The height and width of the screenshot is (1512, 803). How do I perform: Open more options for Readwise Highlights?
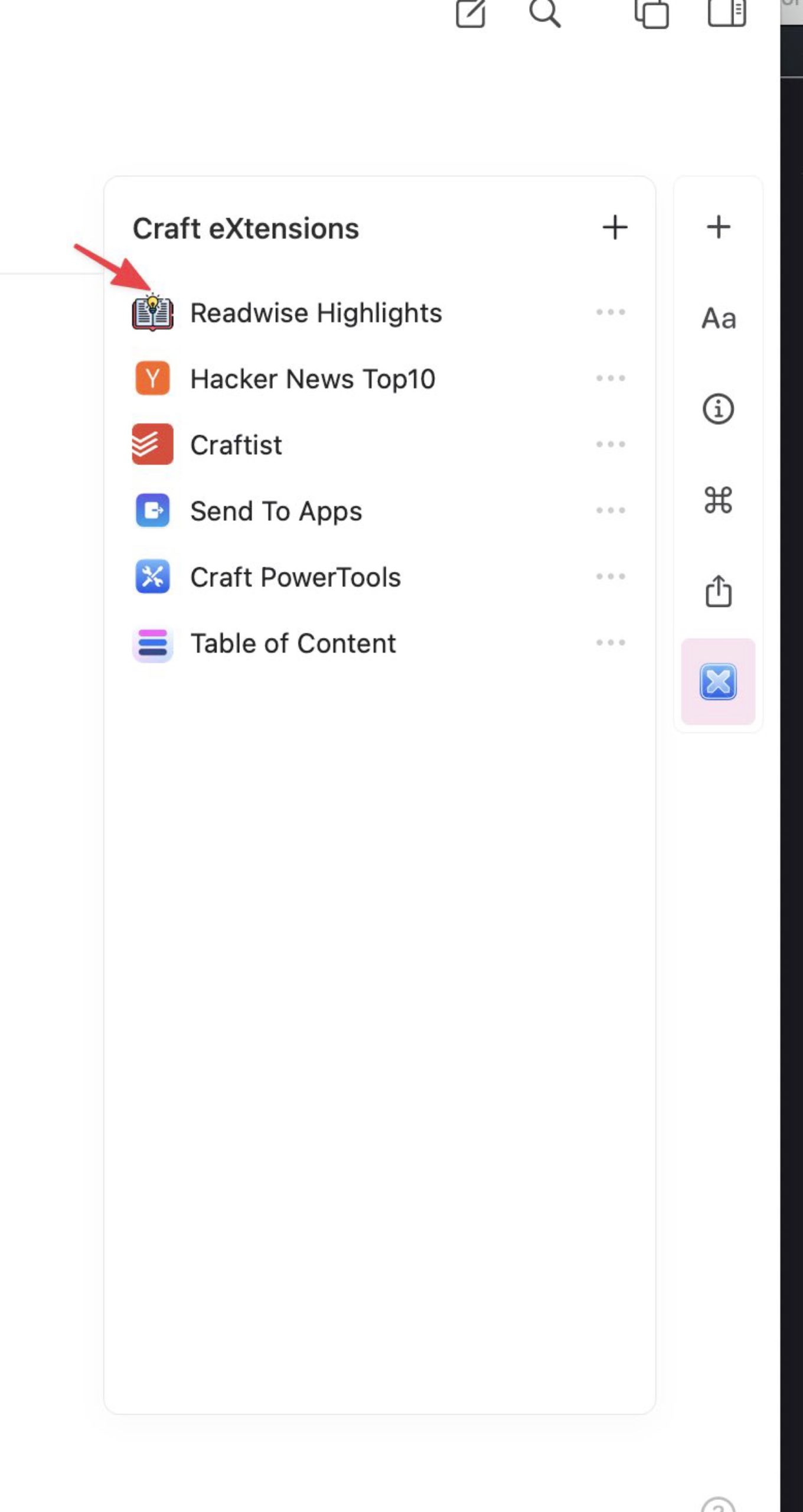pyautogui.click(x=611, y=312)
